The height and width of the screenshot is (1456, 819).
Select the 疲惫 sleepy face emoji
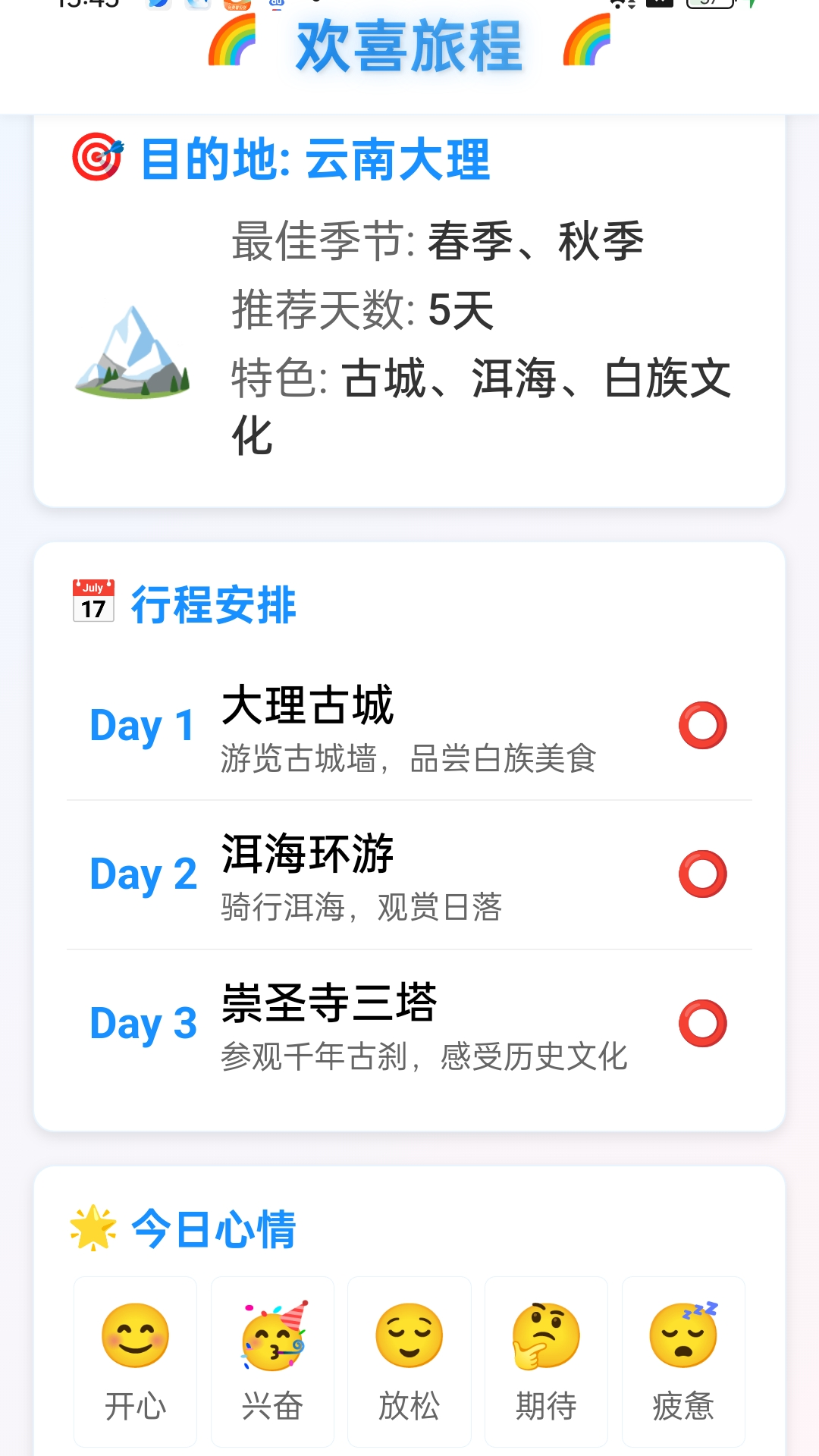point(682,1336)
